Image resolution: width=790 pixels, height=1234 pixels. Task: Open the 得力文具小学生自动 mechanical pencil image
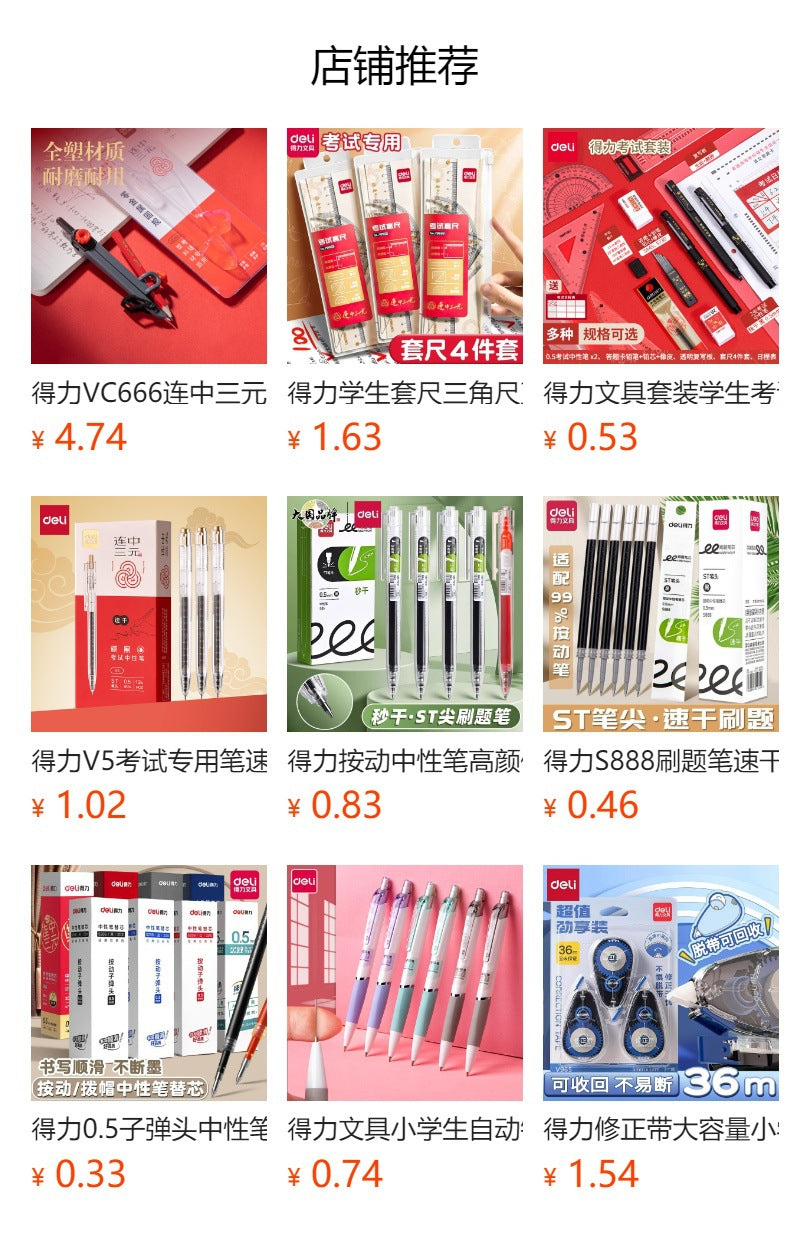pyautogui.click(x=404, y=985)
